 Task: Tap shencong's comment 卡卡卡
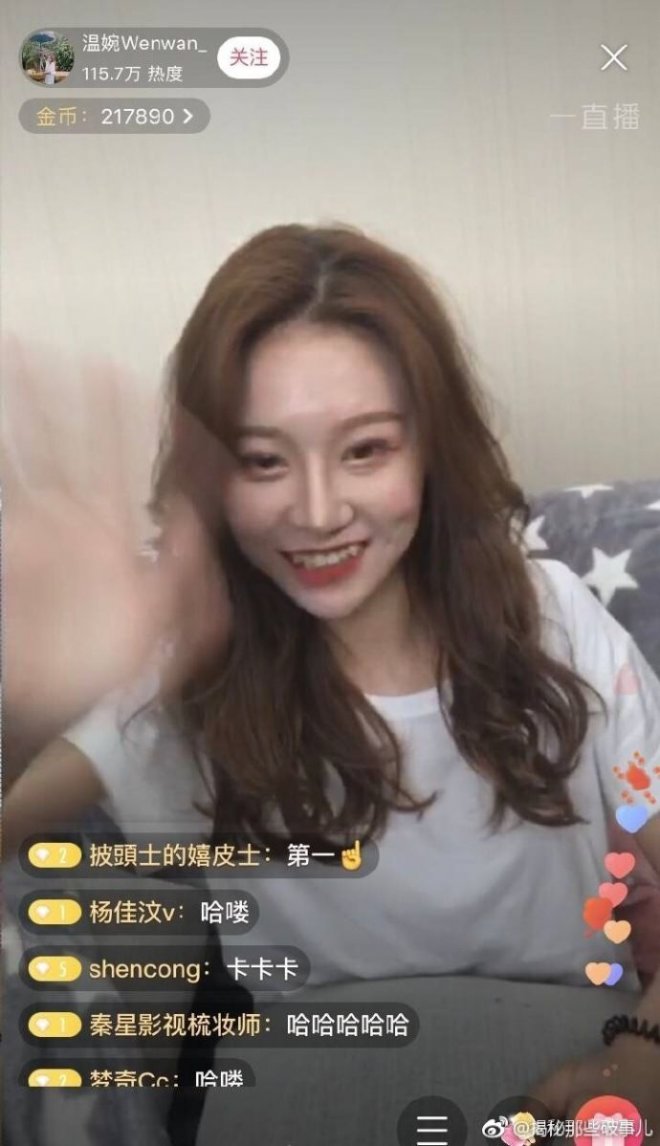click(x=164, y=969)
